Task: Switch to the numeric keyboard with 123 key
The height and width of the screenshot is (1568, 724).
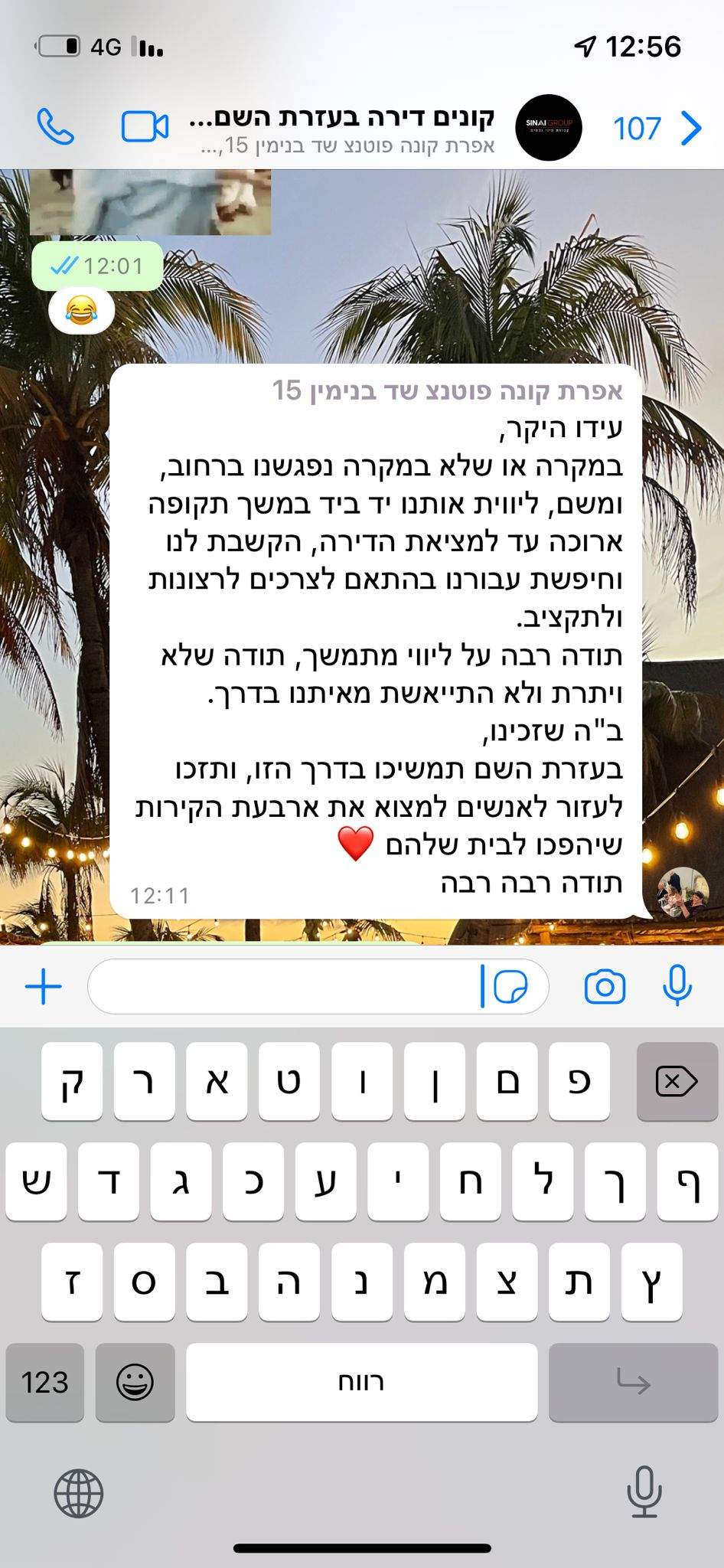Action: click(44, 1383)
